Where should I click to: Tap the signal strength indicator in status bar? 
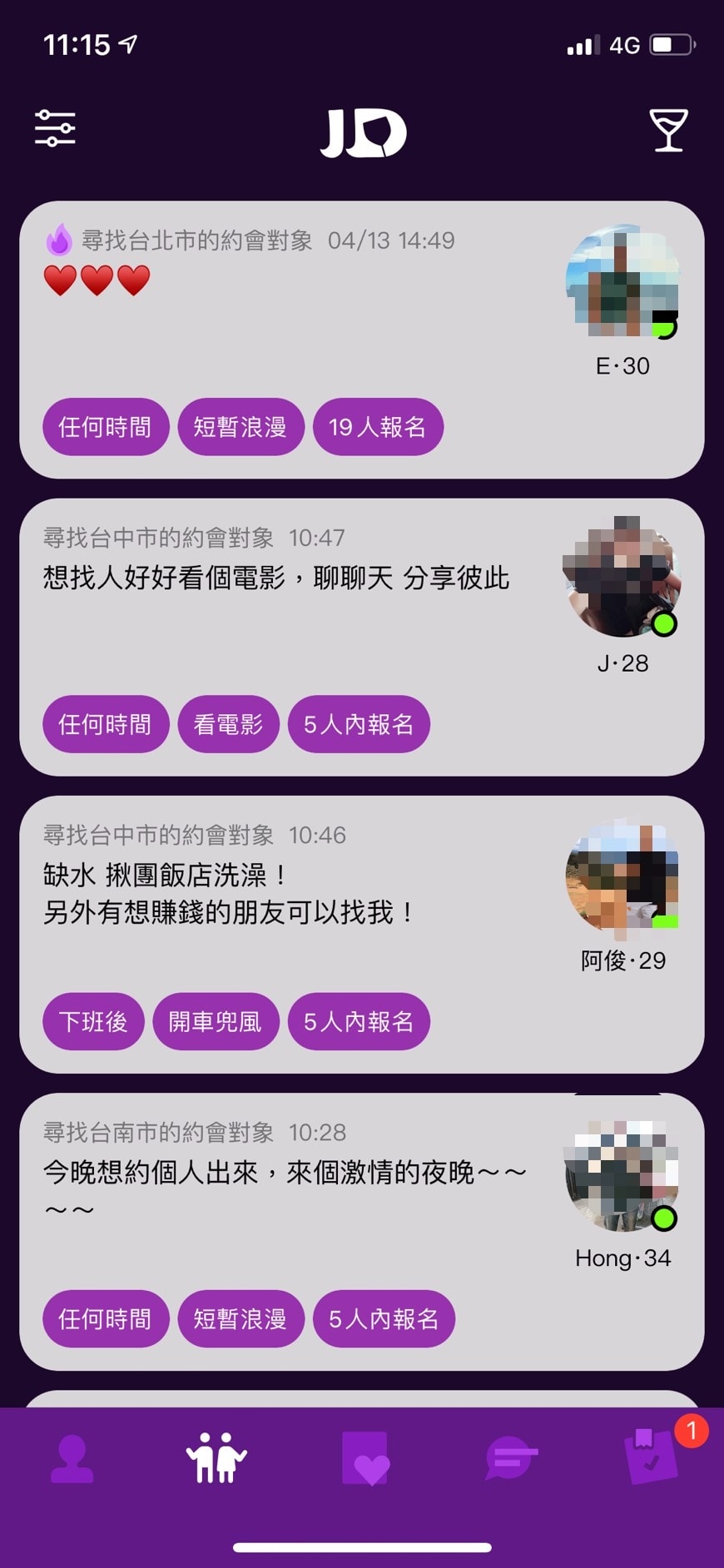tap(583, 45)
